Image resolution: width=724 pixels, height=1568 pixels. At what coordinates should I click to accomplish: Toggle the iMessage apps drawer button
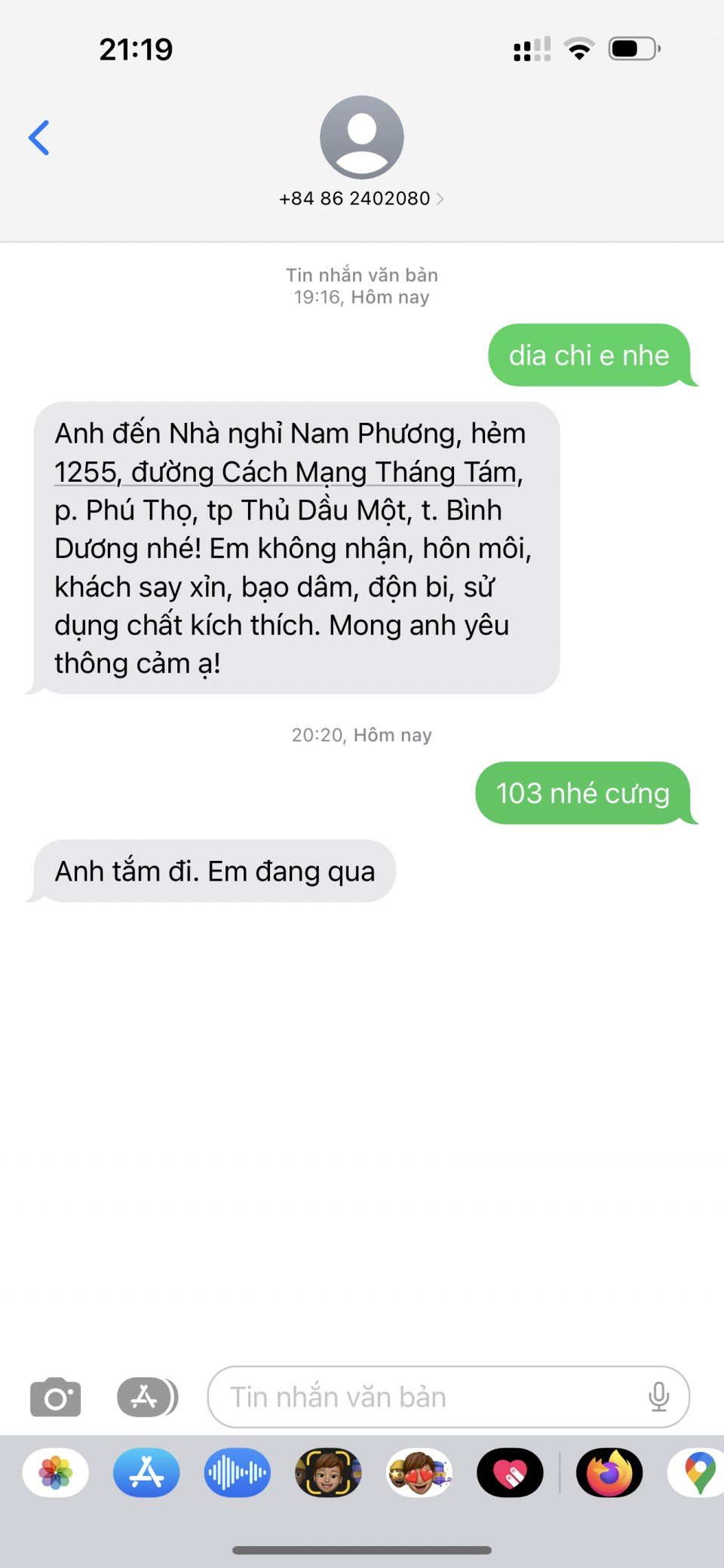[x=147, y=1398]
